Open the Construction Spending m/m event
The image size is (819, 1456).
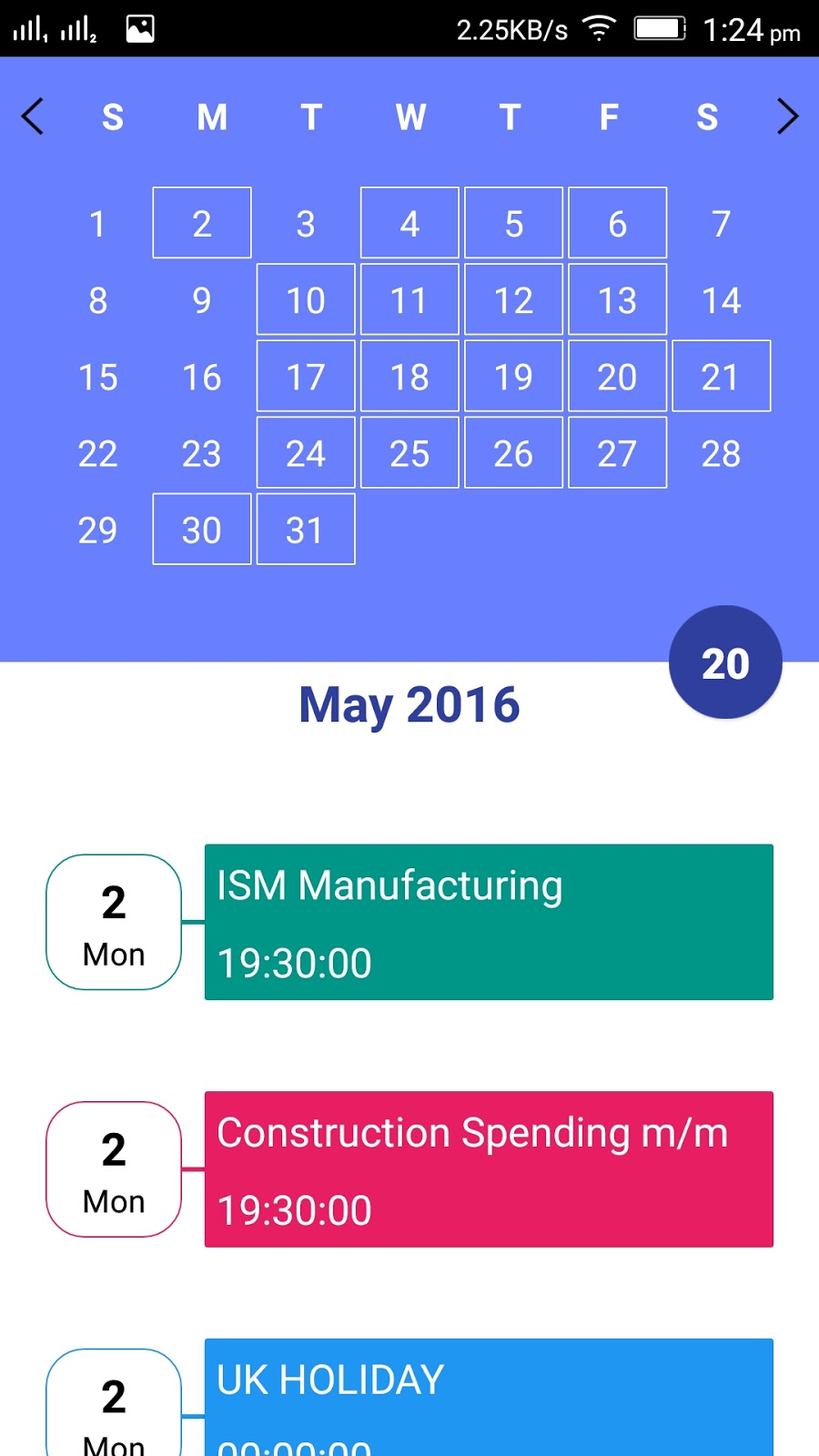point(489,1169)
